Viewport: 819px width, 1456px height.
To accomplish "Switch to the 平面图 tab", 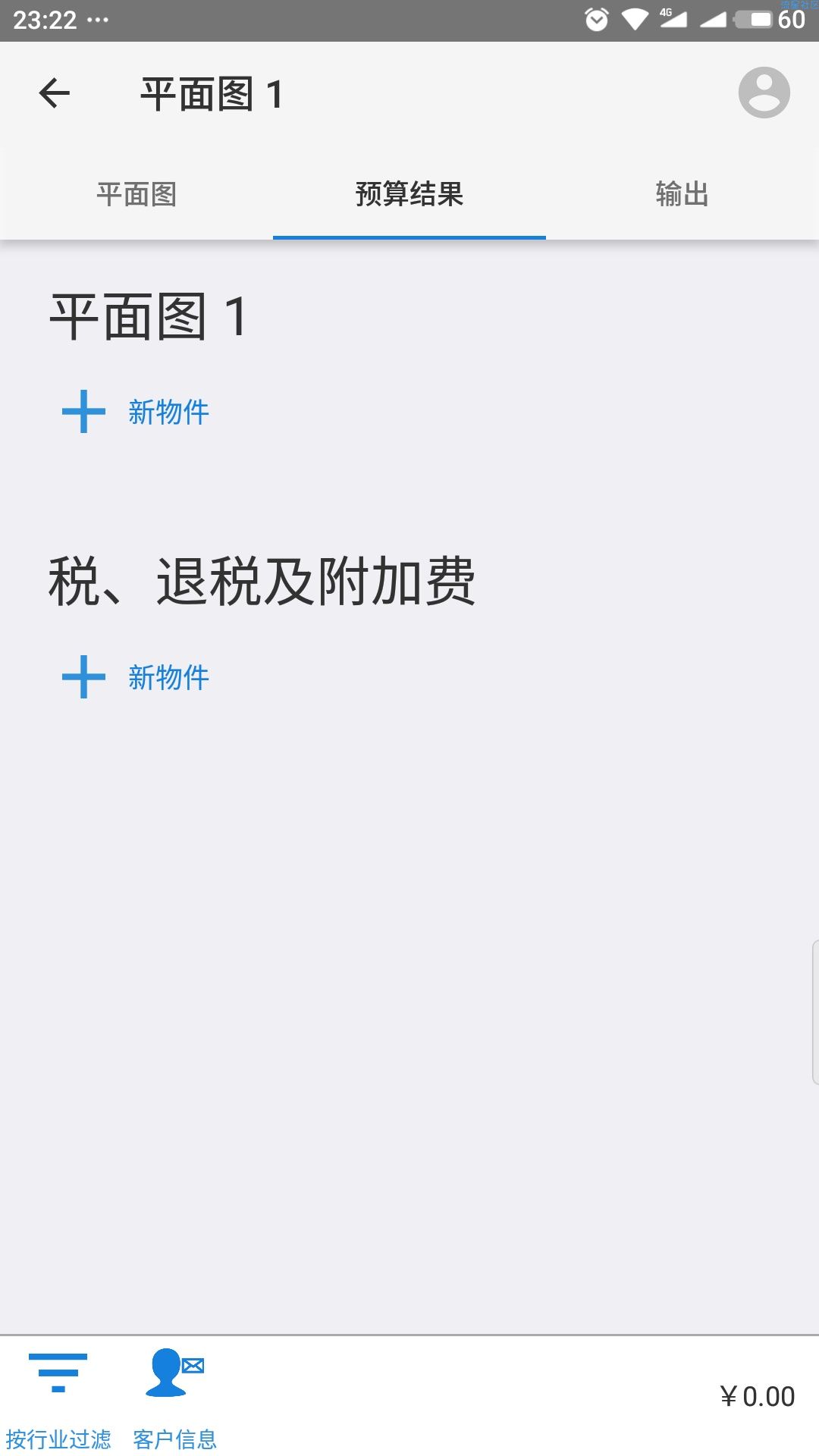I will tap(136, 194).
